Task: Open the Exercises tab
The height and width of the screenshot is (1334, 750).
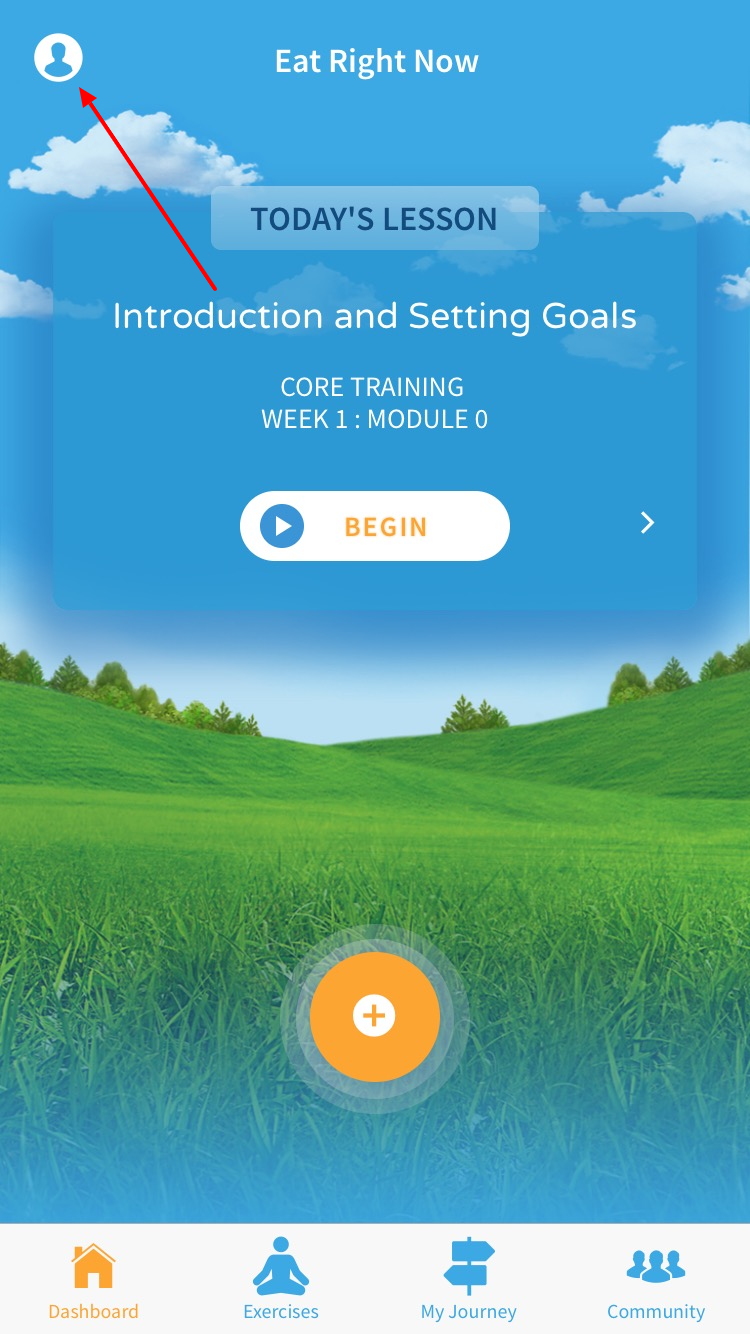Action: [281, 1280]
